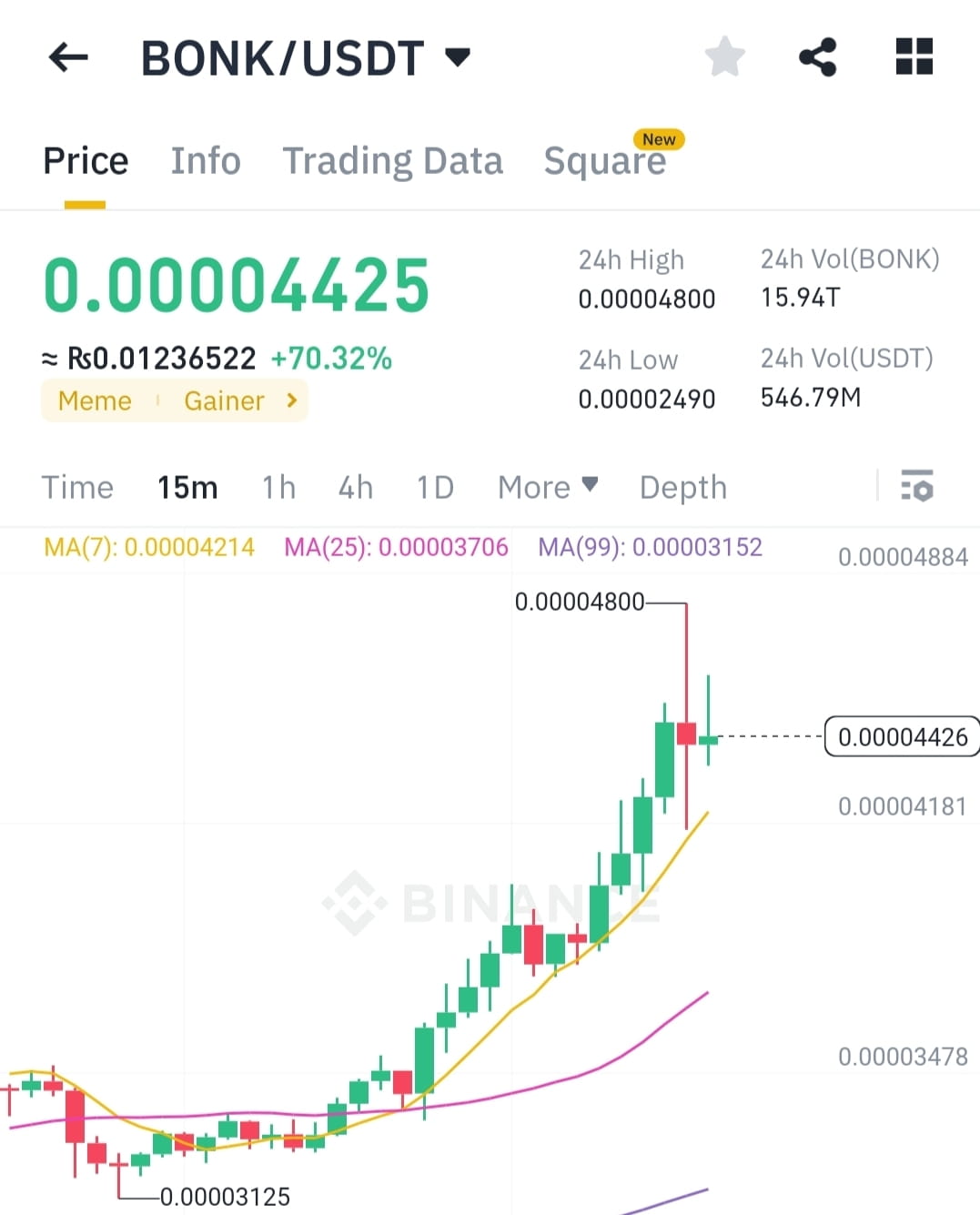The width and height of the screenshot is (980, 1215).
Task: Add BONK/USDT to favorites via star icon
Action: [725, 56]
